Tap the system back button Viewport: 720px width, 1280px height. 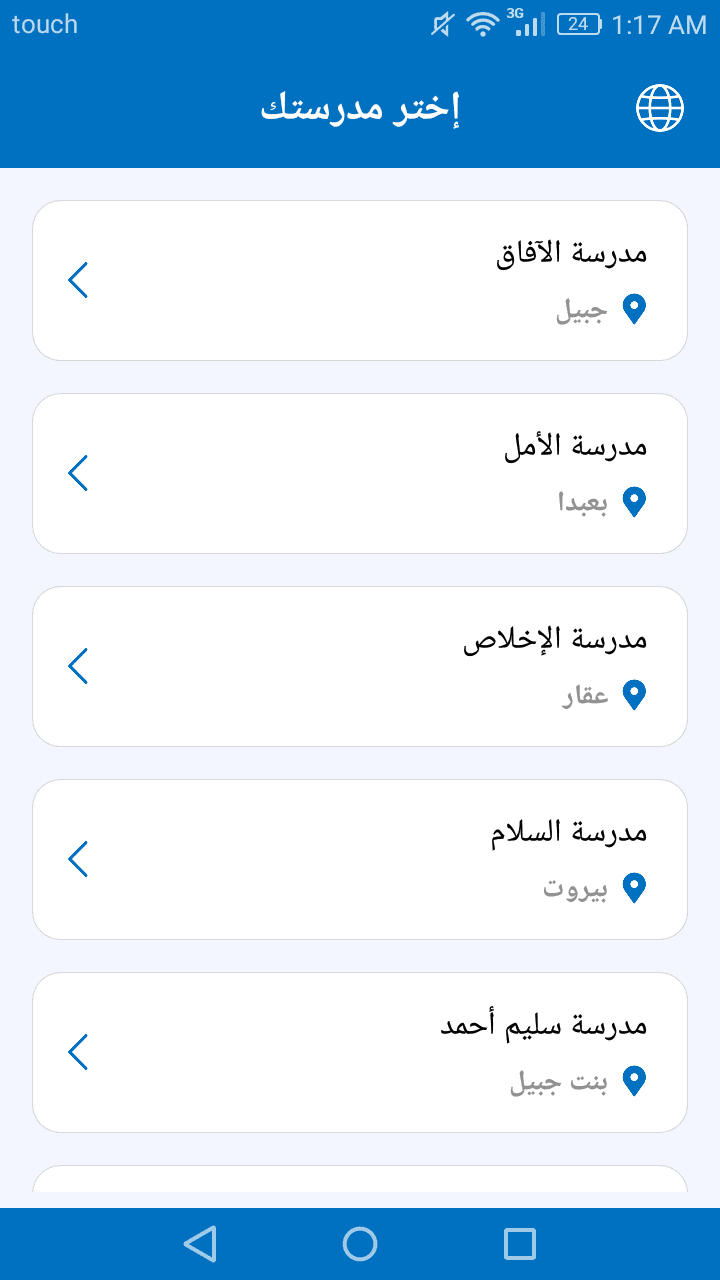click(x=200, y=1244)
